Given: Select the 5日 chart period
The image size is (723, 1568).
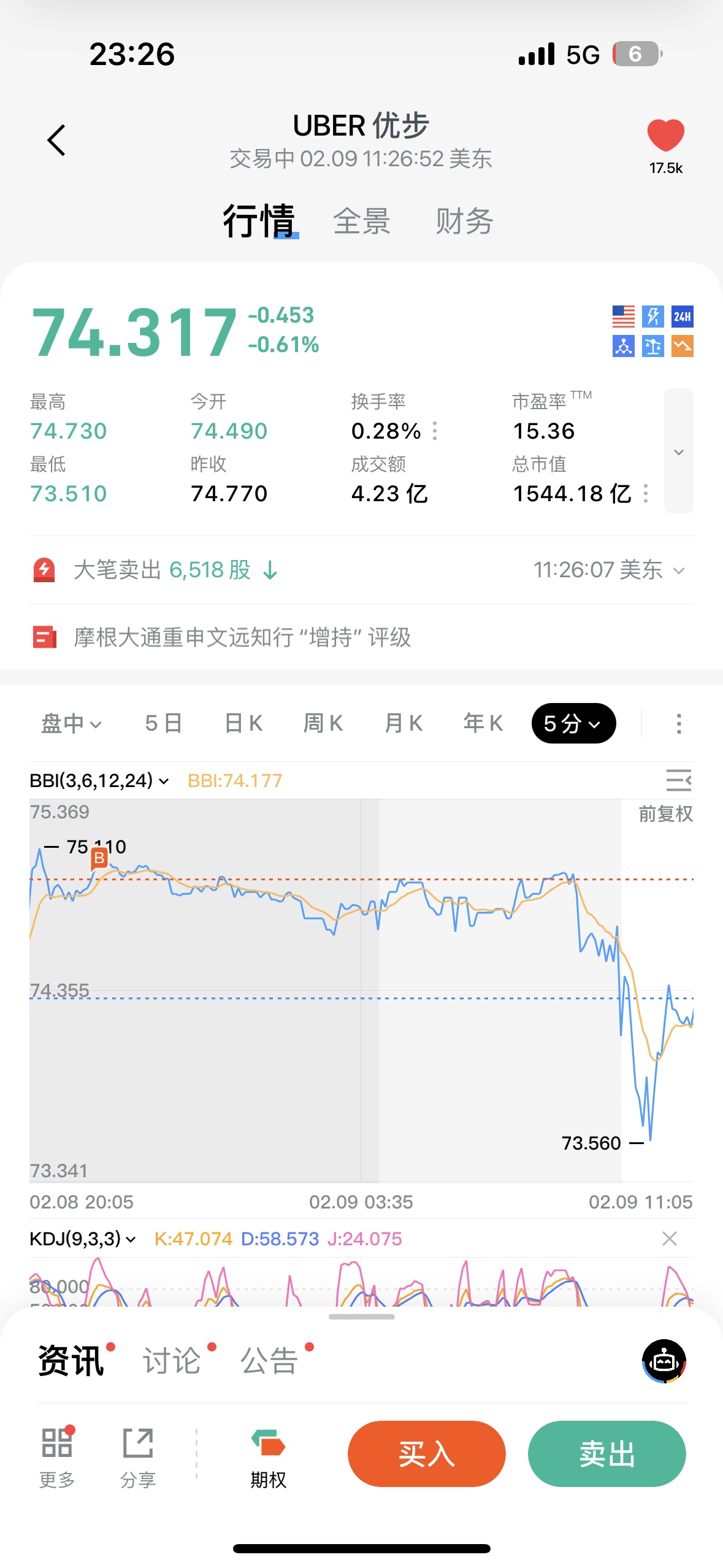Looking at the screenshot, I should (164, 723).
